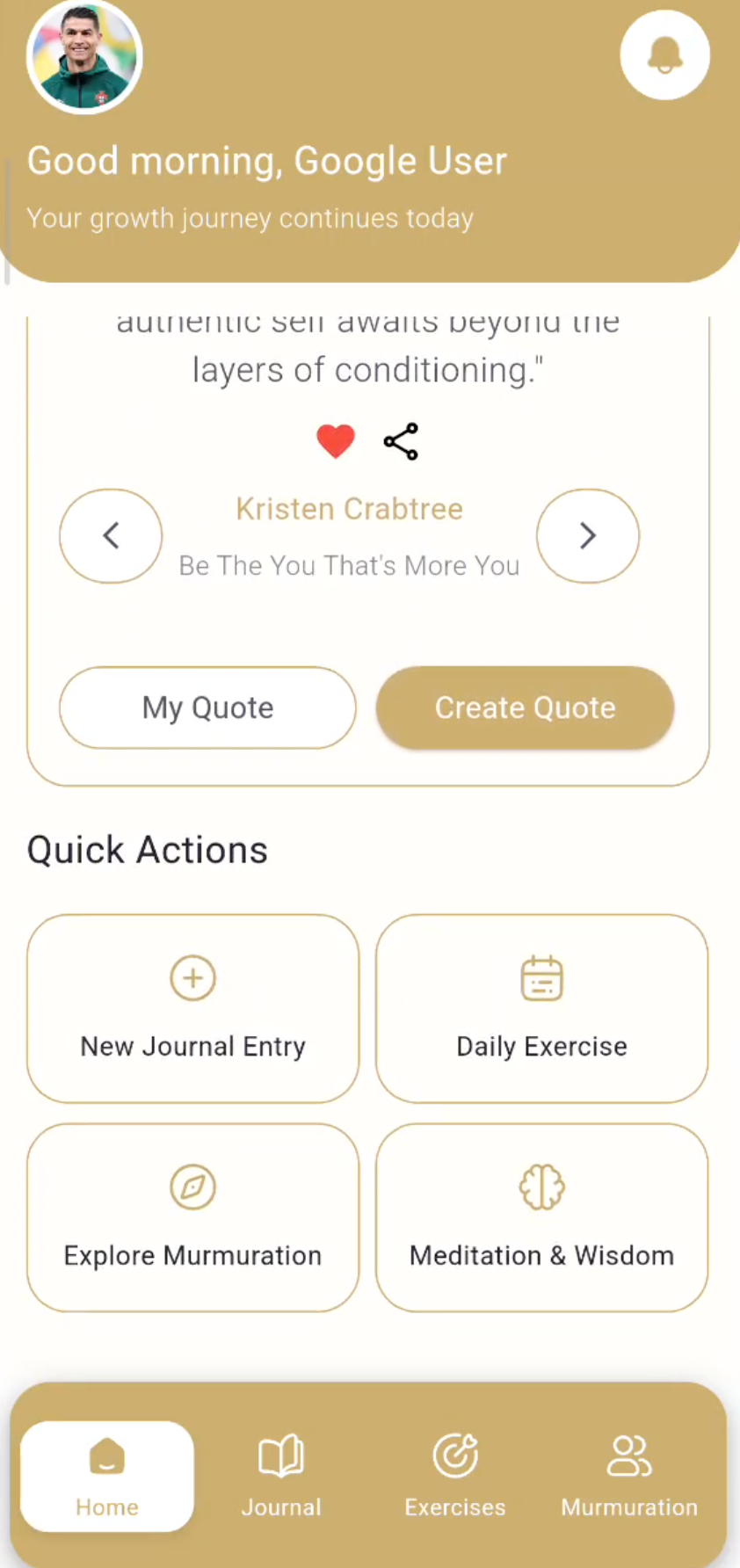Select the Exercises target icon

coord(455,1455)
